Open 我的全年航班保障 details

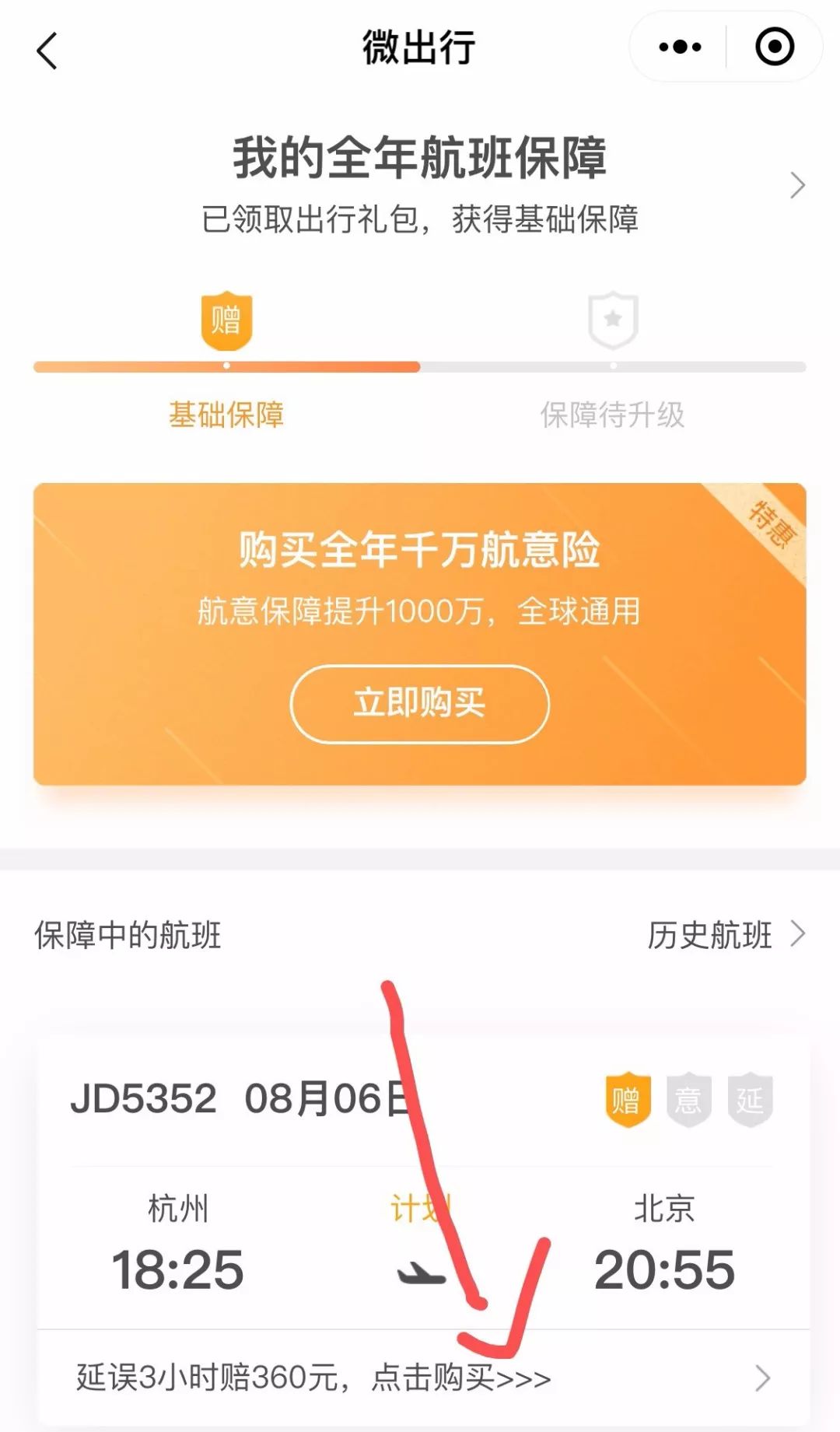796,185
